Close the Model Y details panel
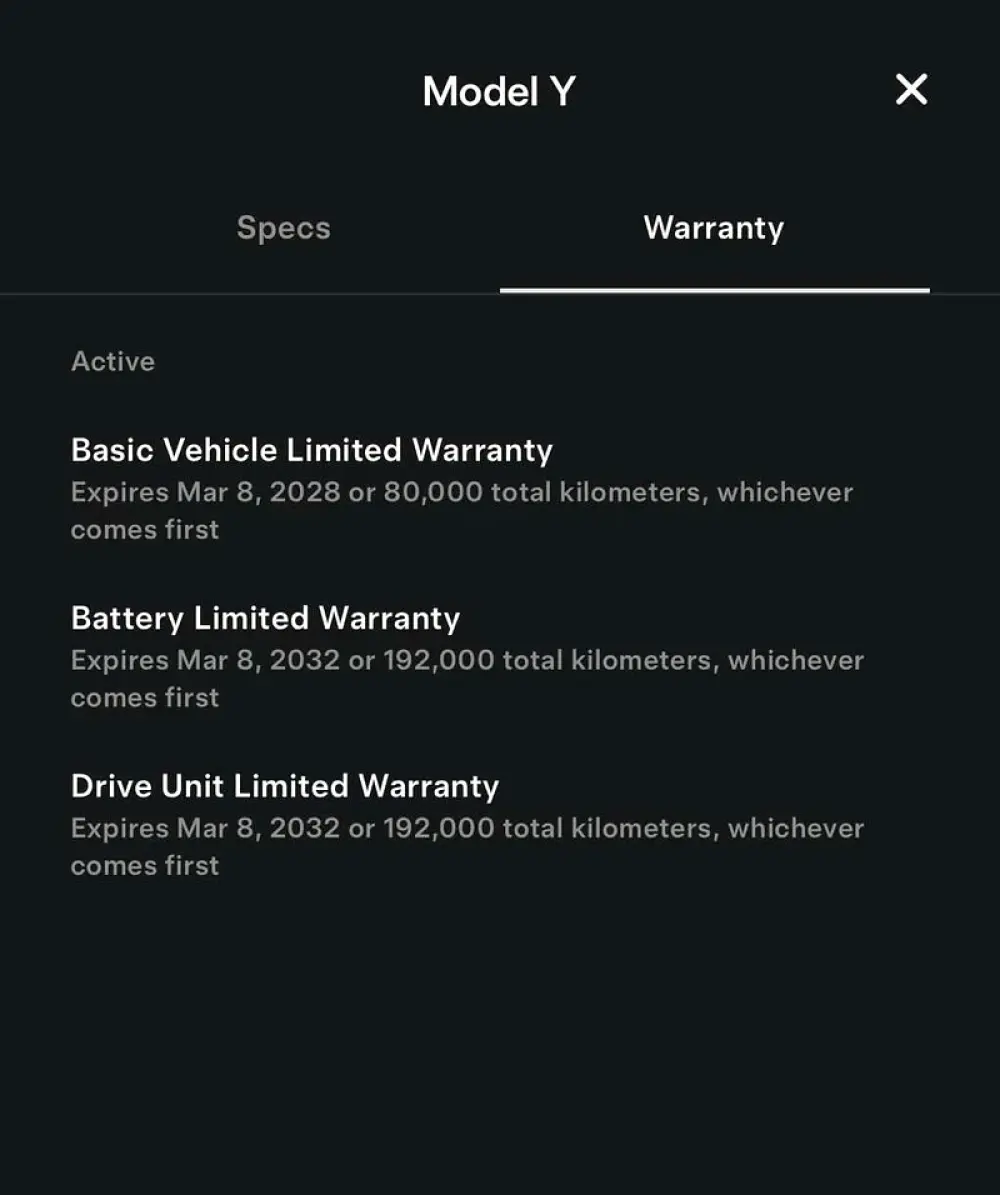The height and width of the screenshot is (1195, 1000). click(911, 90)
